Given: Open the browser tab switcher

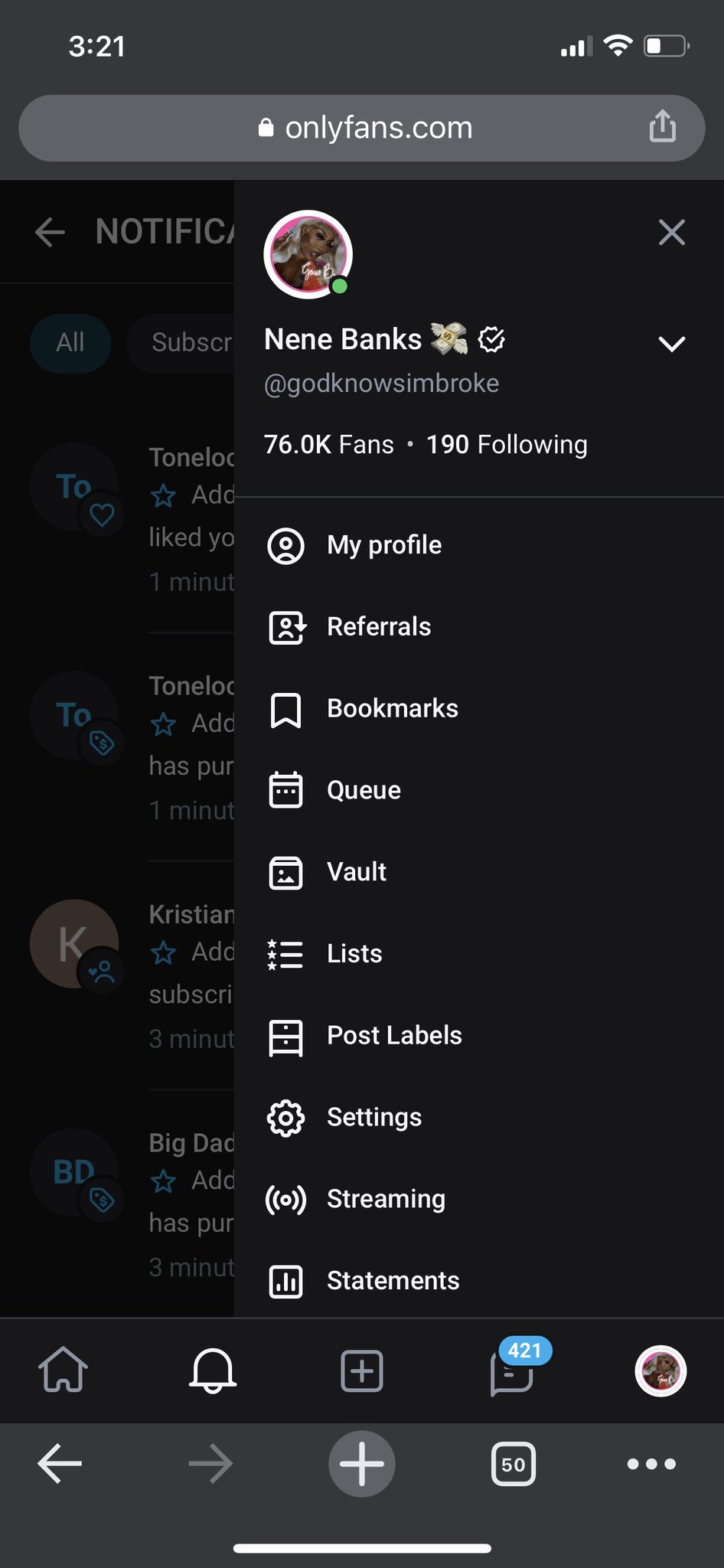Looking at the screenshot, I should click(x=513, y=1464).
